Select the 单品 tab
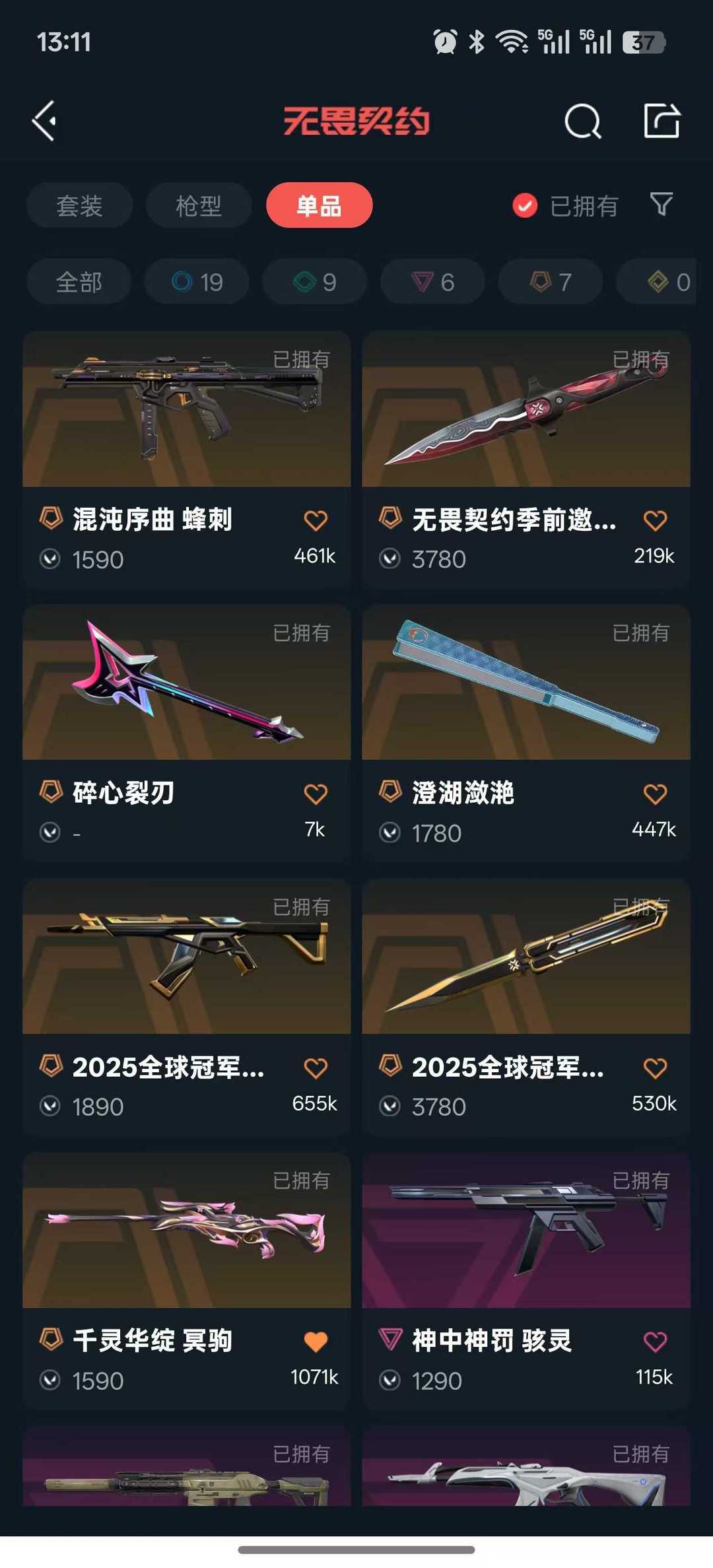The width and height of the screenshot is (713, 1568). (x=319, y=205)
